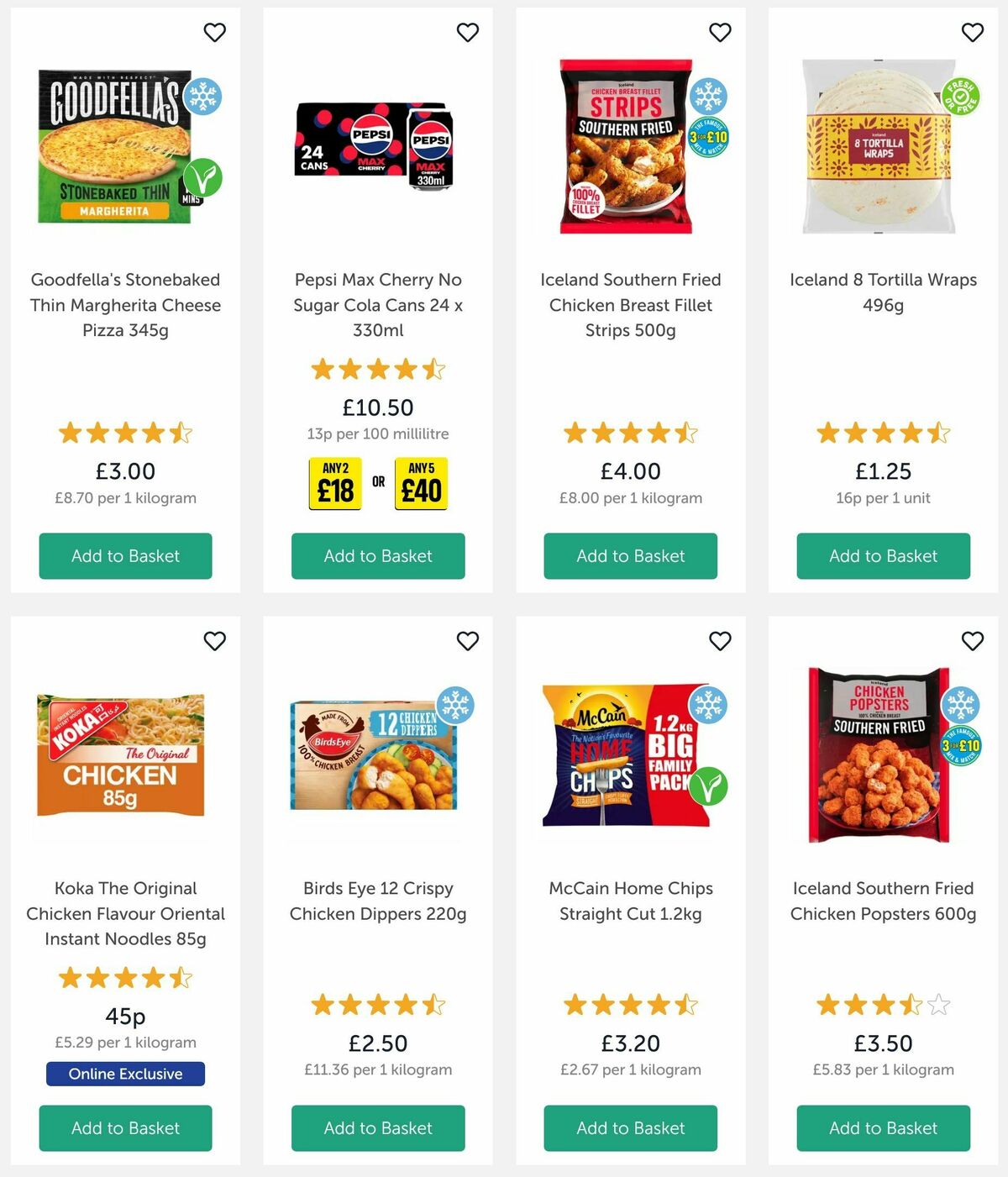Open the Pepsi Max Cherry product image
1008x1177 pixels.
click(x=375, y=145)
